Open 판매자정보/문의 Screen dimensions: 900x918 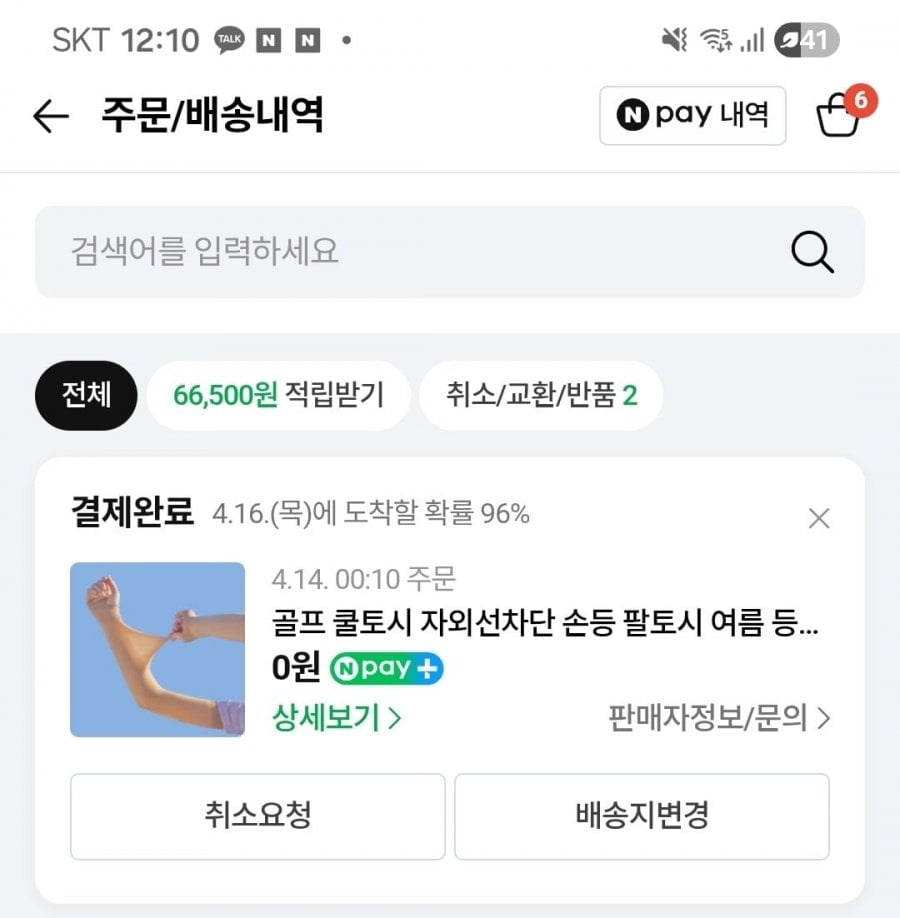click(x=719, y=717)
